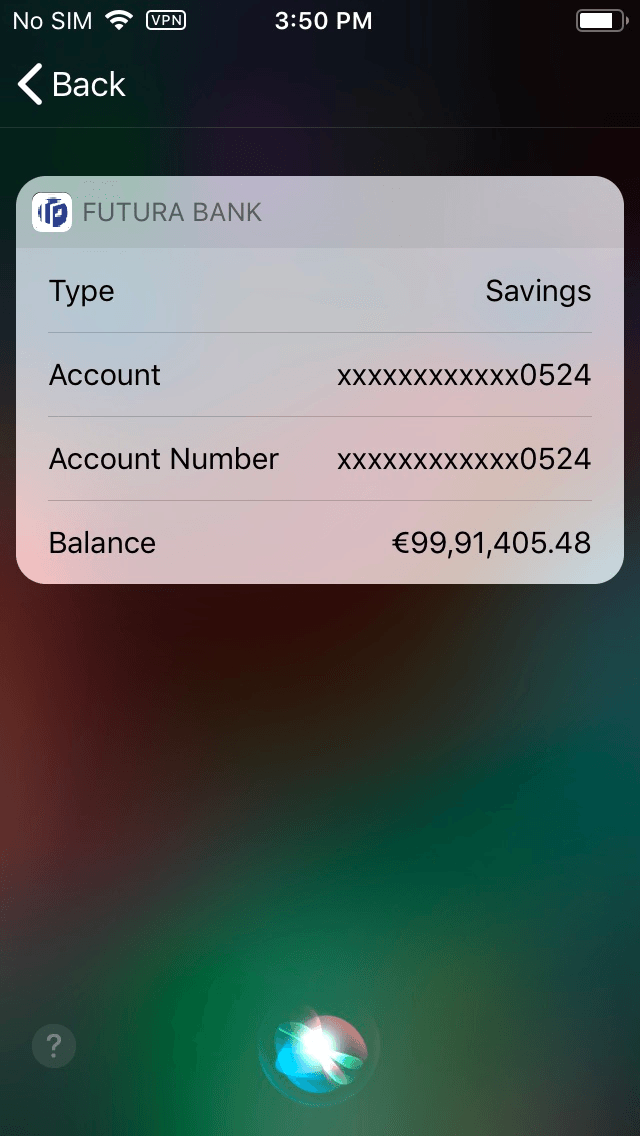Activate the Siri orb to speak

click(319, 1047)
